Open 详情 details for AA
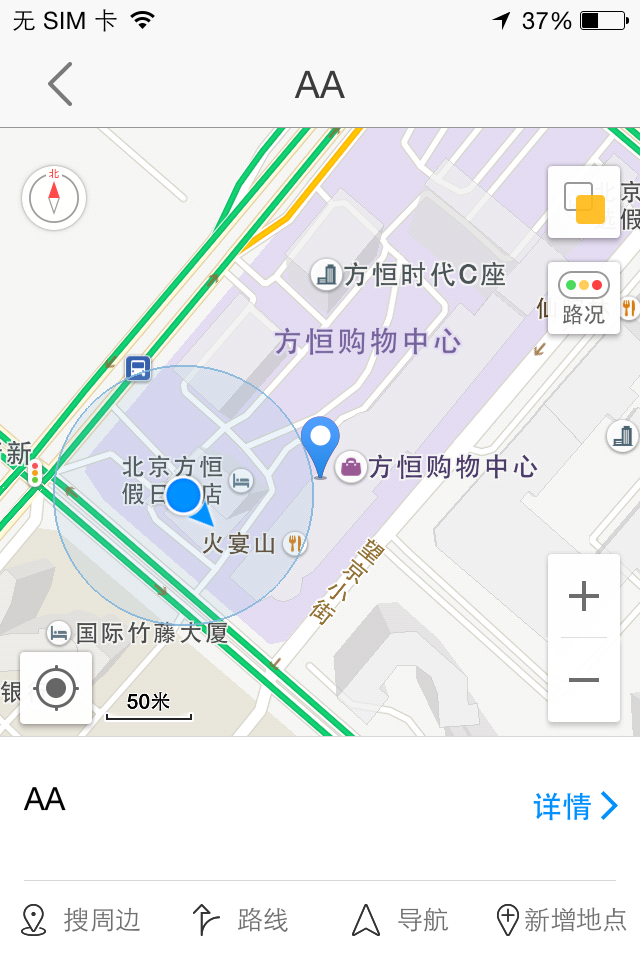Viewport: 640px width, 960px height. (x=576, y=806)
